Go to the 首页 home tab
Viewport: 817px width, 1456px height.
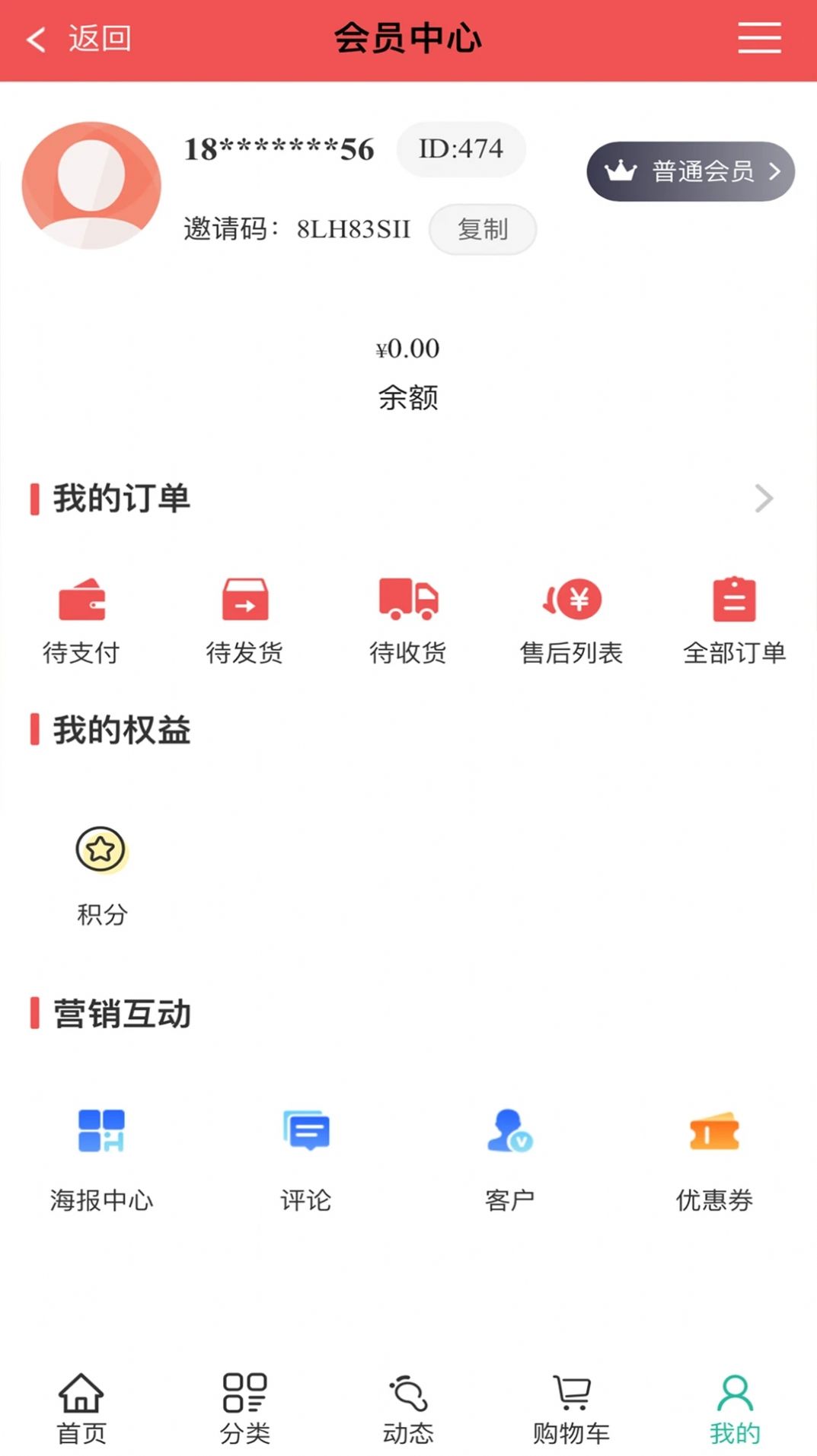coord(80,1408)
